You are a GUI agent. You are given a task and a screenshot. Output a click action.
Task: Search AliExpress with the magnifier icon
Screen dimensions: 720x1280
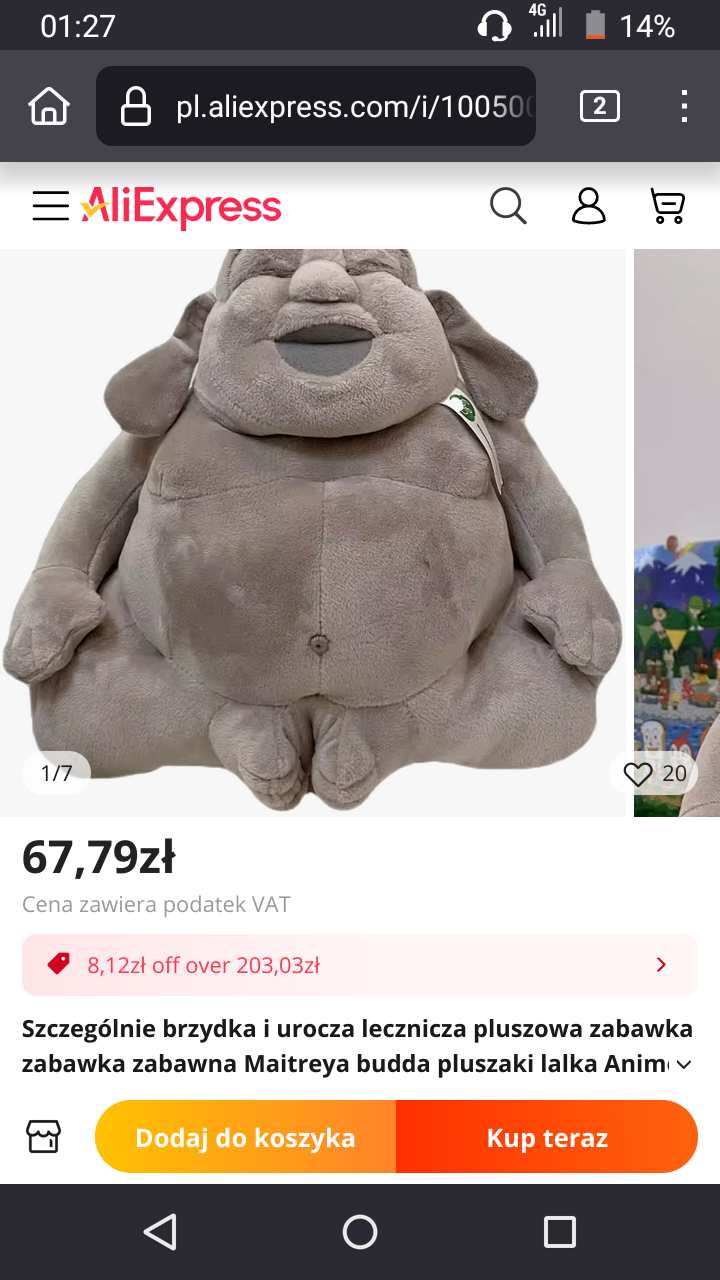coord(508,206)
